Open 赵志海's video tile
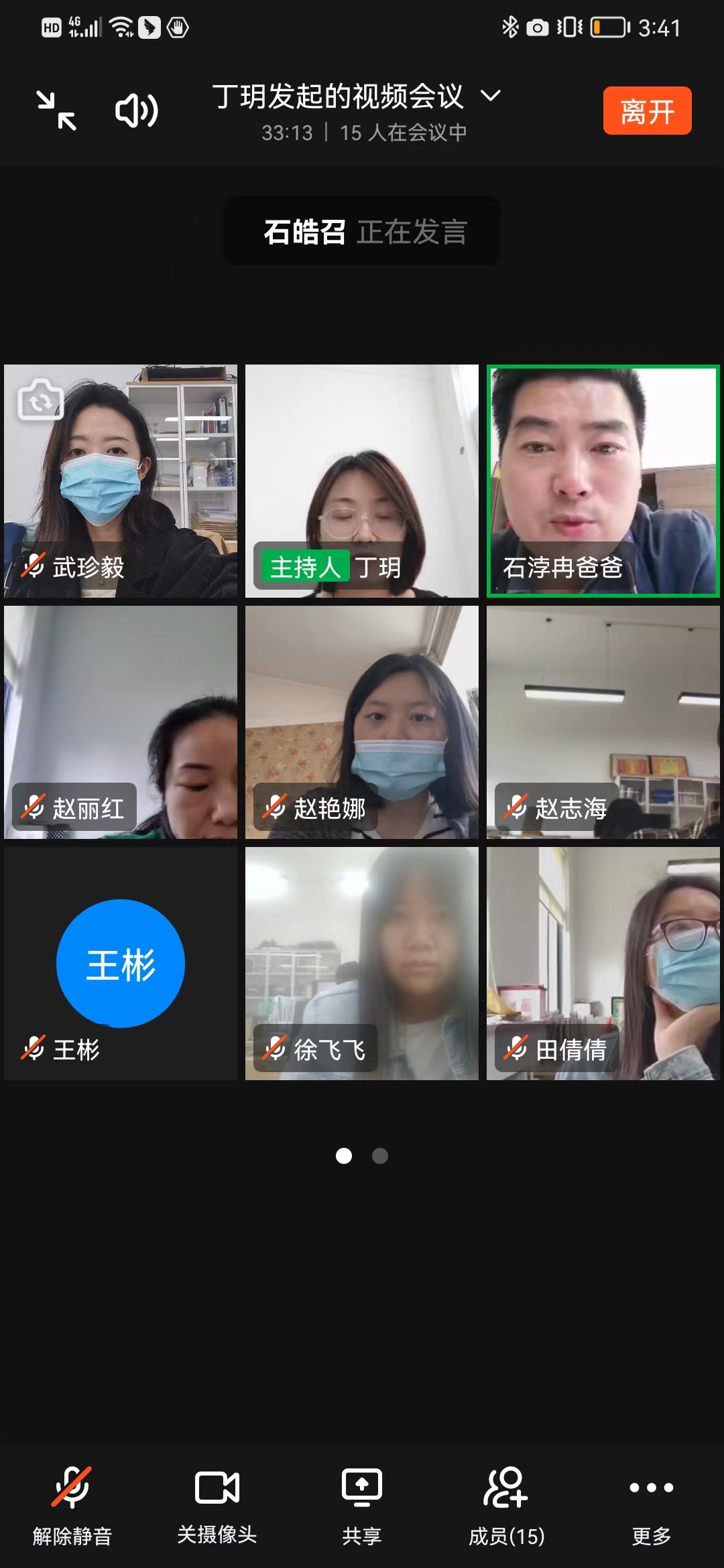Screen dimensions: 724x1568 (x=603, y=722)
